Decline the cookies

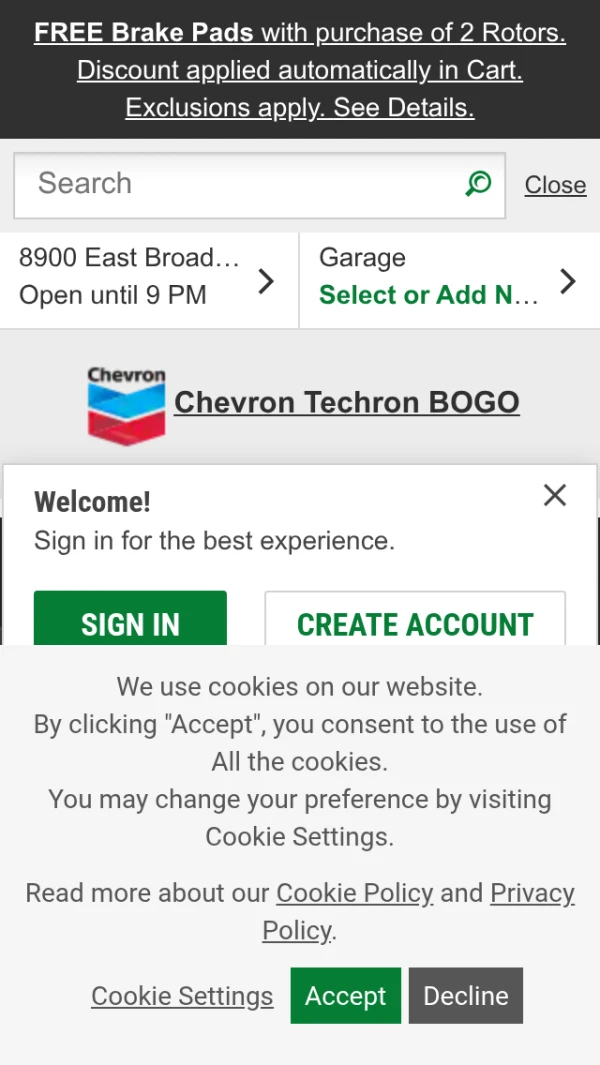pyautogui.click(x=466, y=996)
